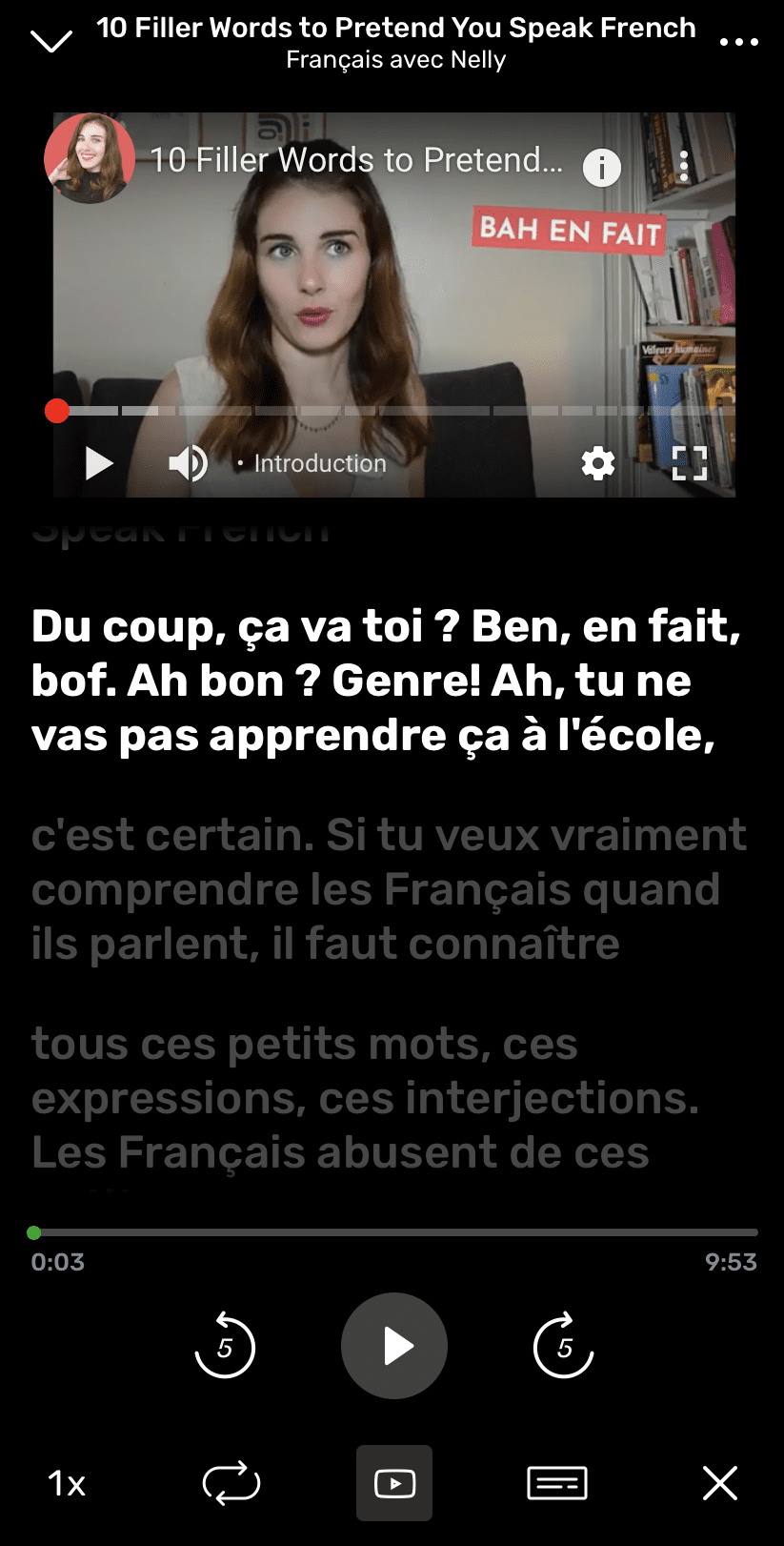Collapse the player with the down chevron
Image resolution: width=784 pixels, height=1546 pixels.
[x=51, y=41]
